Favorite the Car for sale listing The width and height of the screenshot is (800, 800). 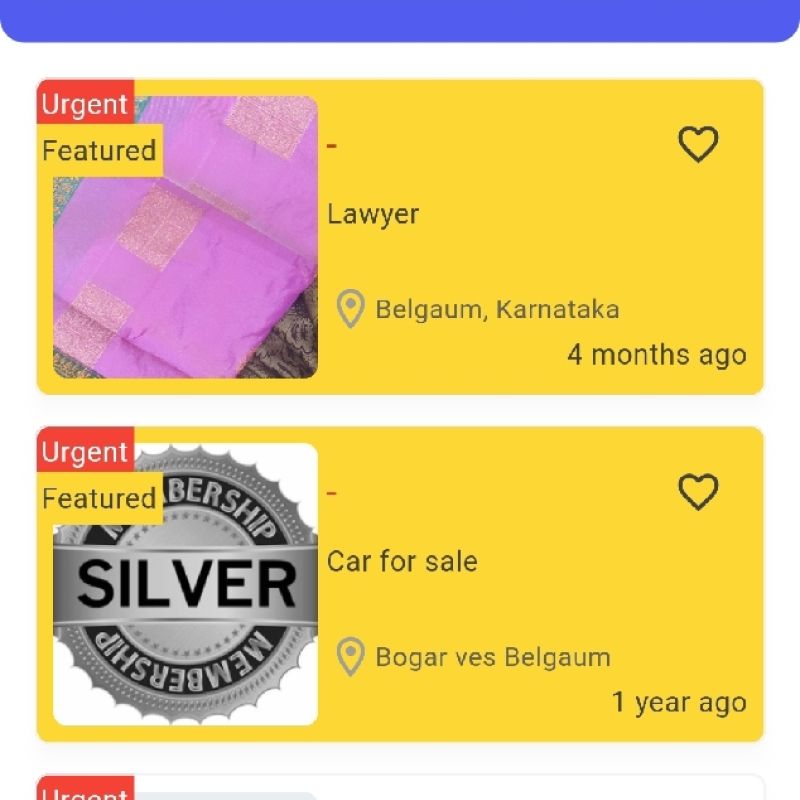point(698,492)
